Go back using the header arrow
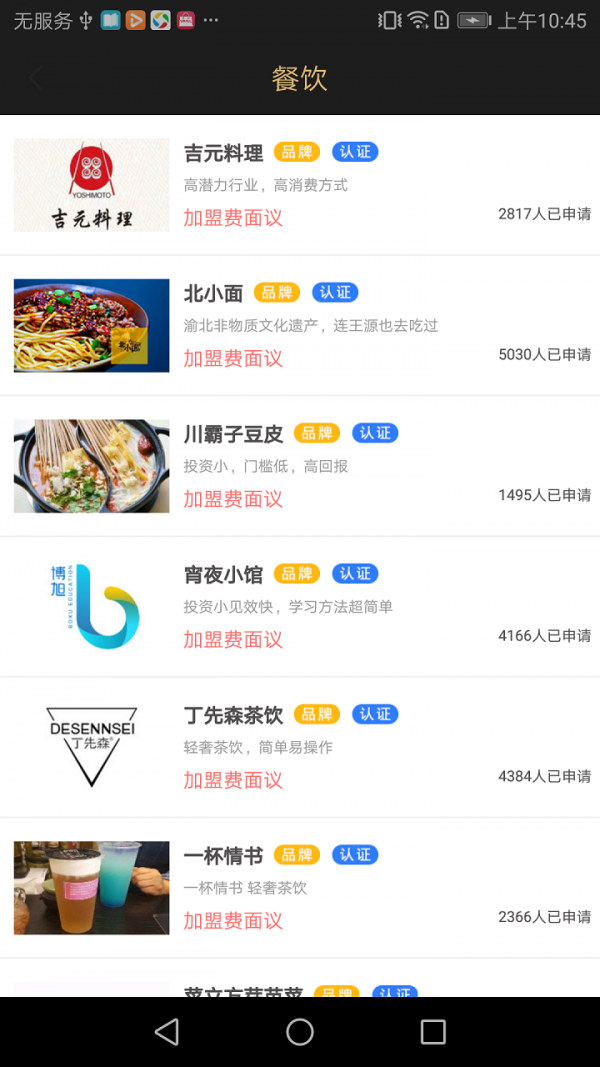 pyautogui.click(x=37, y=78)
